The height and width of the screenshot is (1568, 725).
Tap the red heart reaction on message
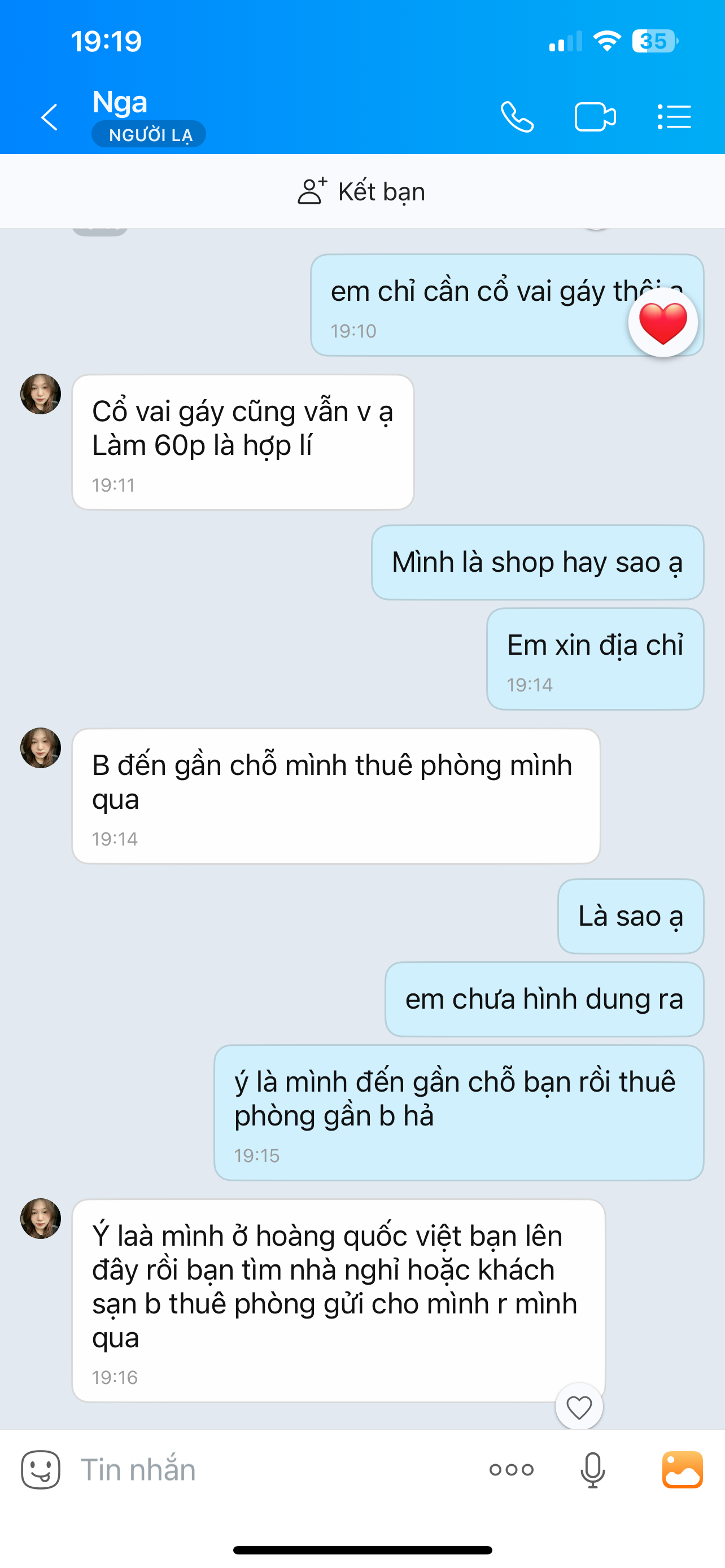pos(662,323)
